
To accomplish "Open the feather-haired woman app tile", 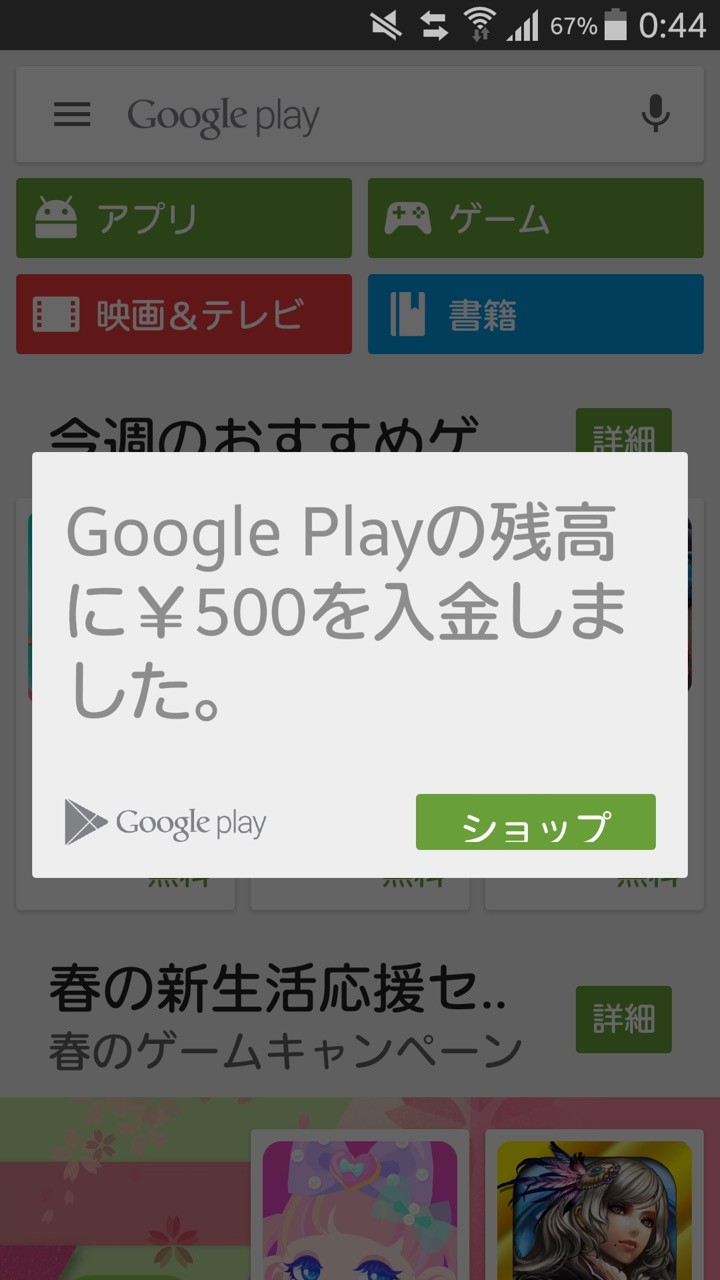I will pos(594,1205).
